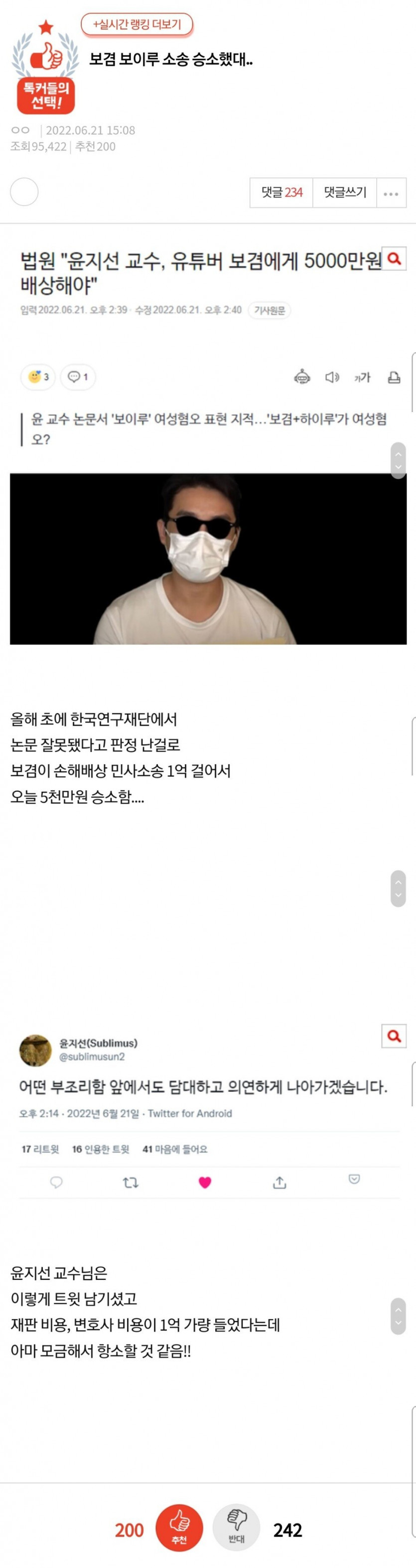Open the author's profile circle

[x=24, y=193]
